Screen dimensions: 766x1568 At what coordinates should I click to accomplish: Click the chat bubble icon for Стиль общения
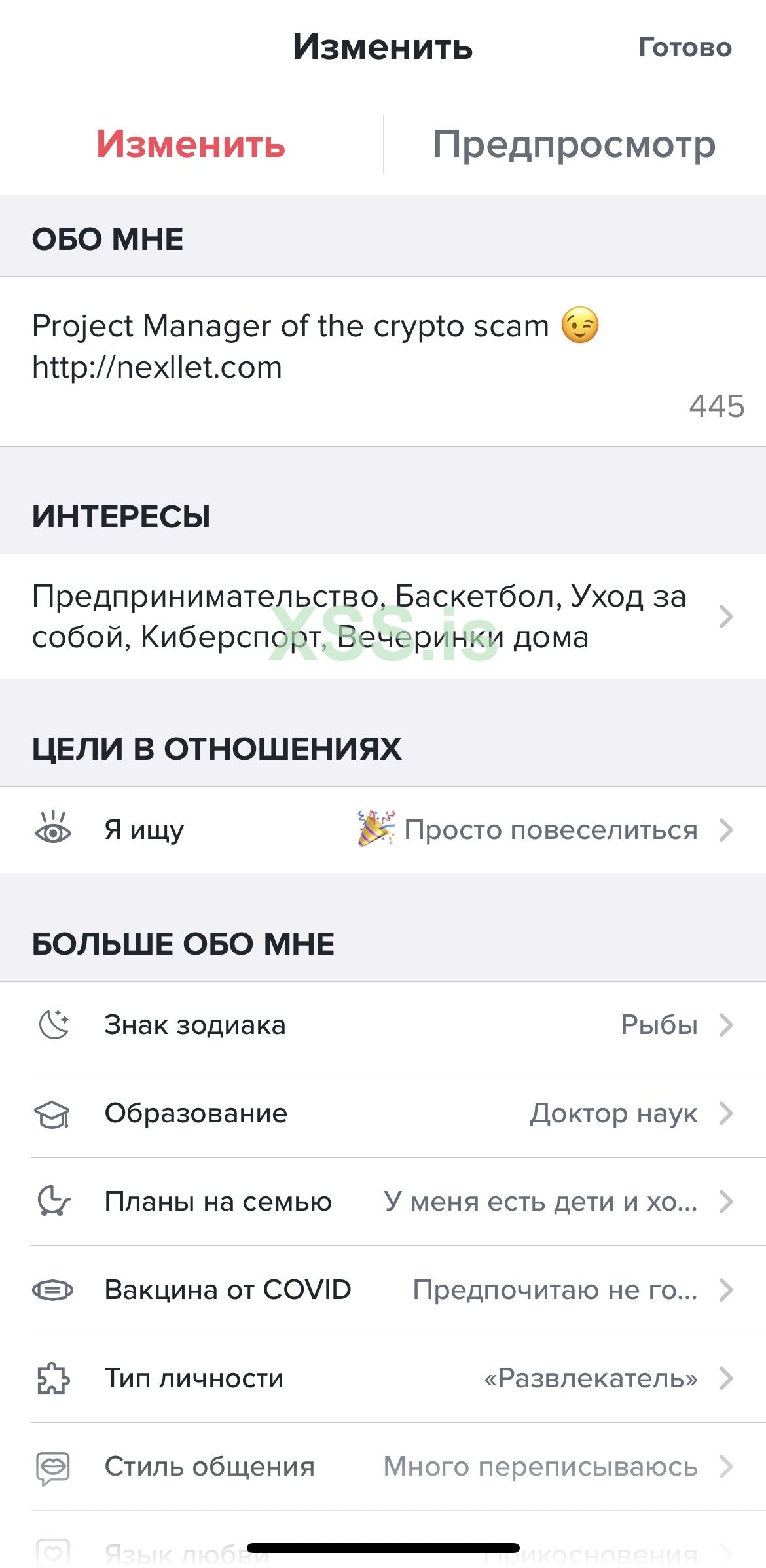(53, 1467)
